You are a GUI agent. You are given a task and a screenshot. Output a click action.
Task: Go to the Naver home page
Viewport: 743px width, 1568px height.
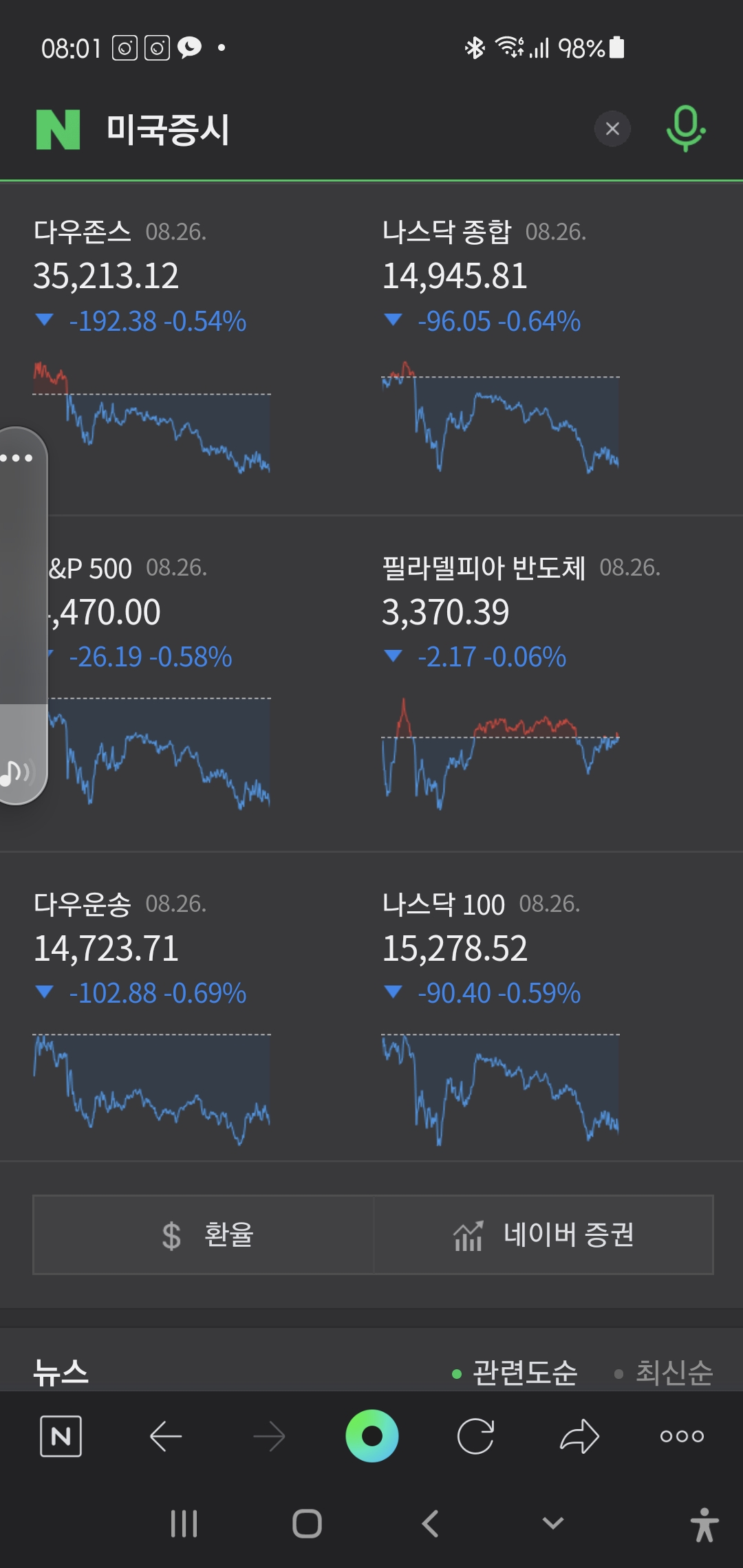(x=61, y=1436)
